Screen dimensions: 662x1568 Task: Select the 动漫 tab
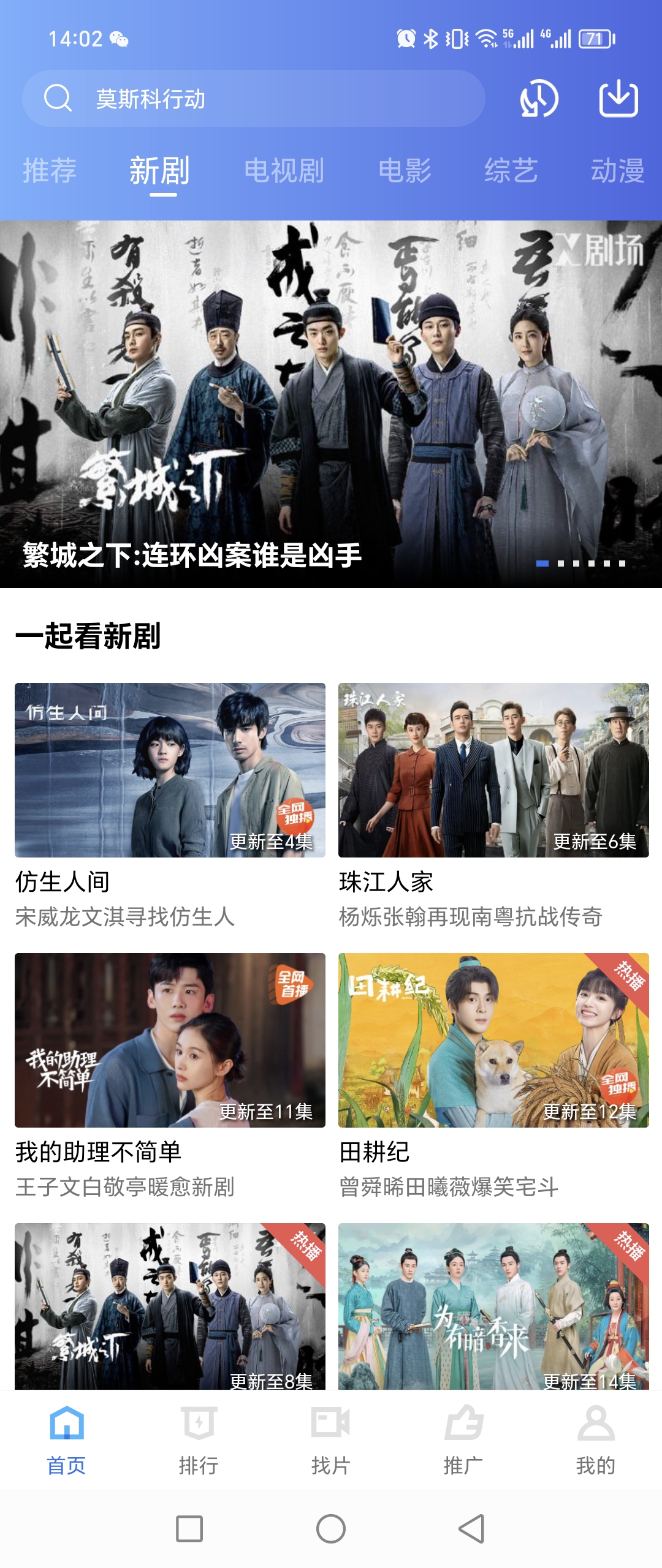point(617,170)
